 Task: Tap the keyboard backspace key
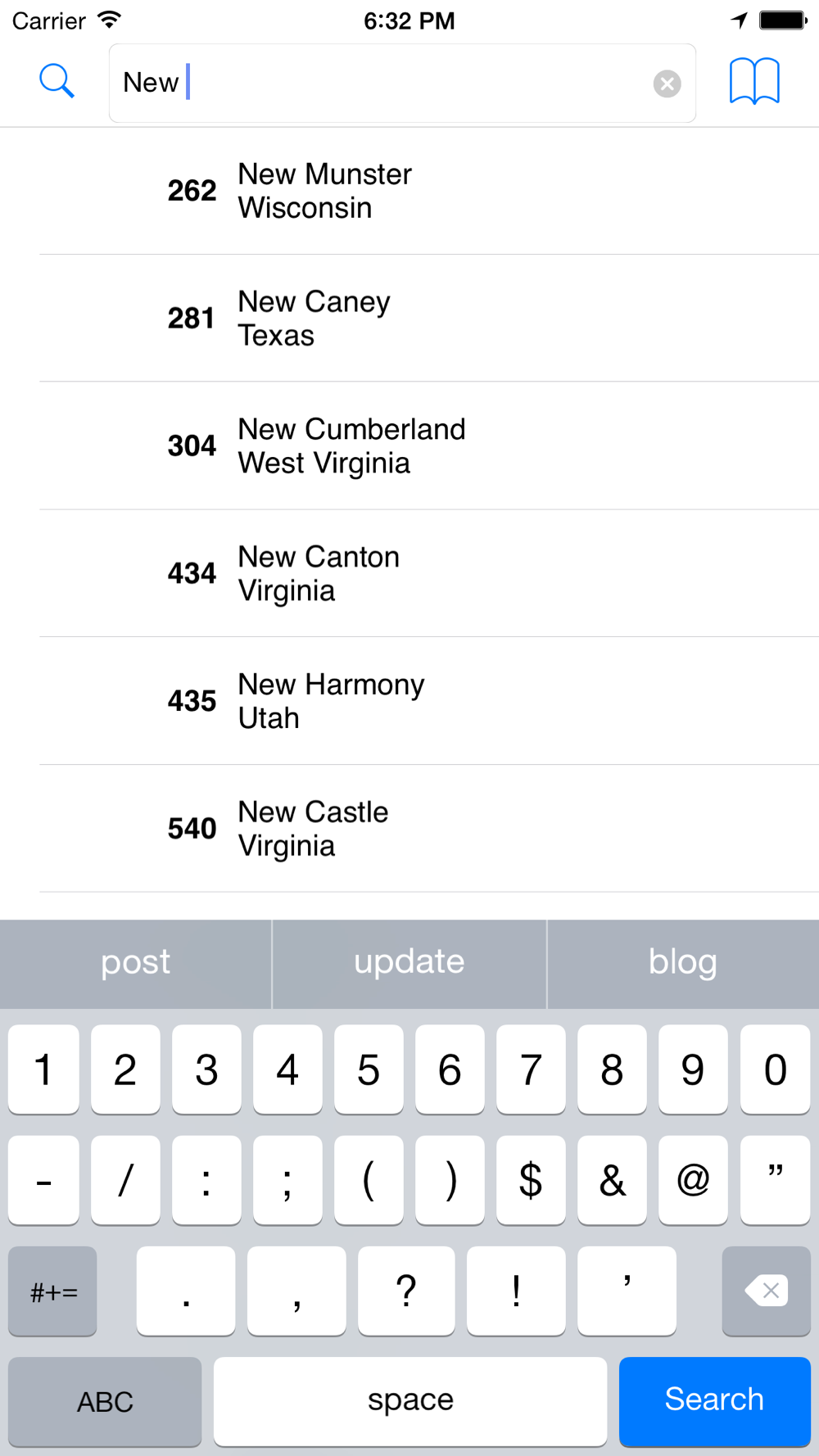point(766,1291)
